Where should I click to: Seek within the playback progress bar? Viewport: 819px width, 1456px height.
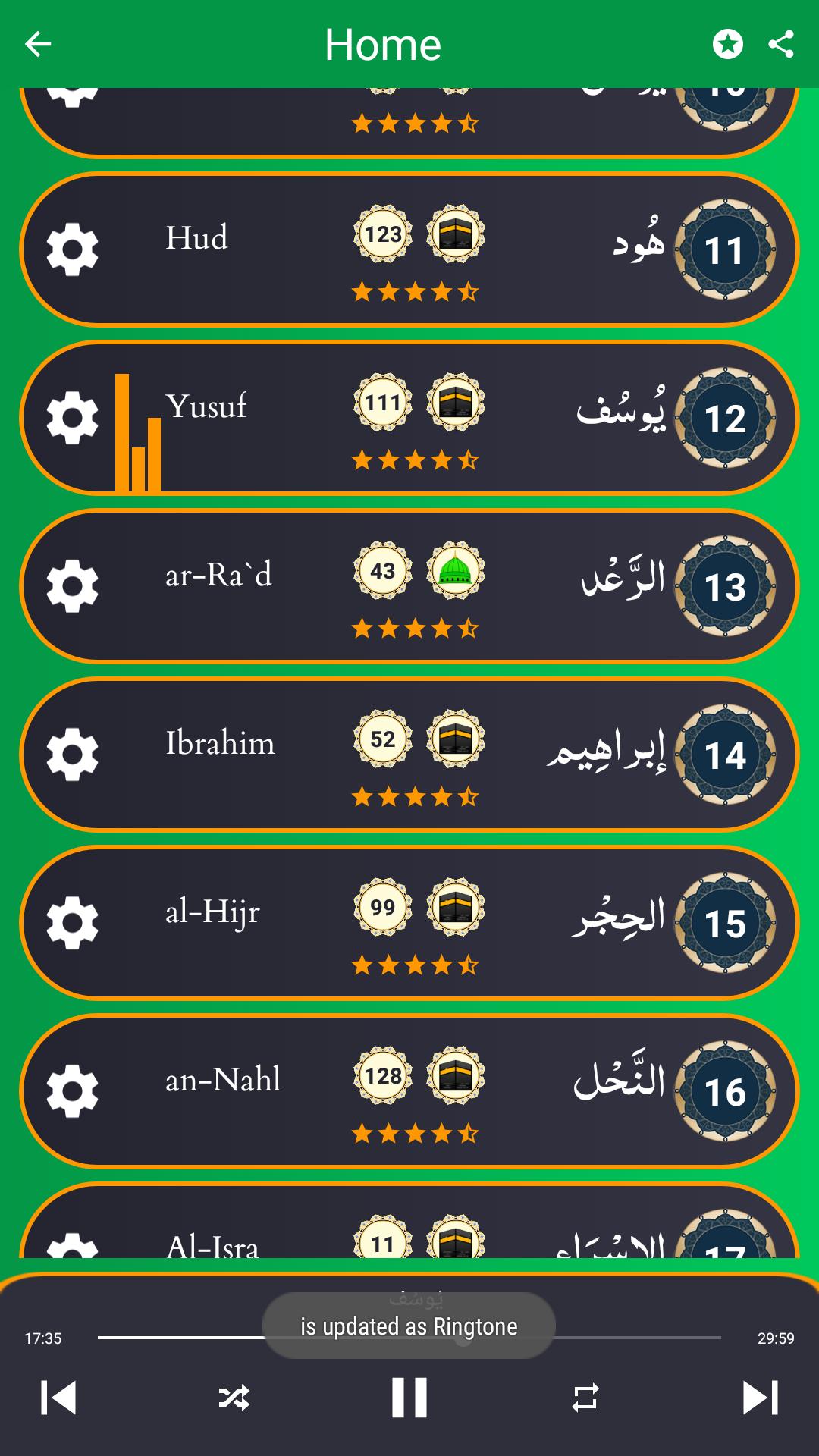pyautogui.click(x=409, y=1337)
